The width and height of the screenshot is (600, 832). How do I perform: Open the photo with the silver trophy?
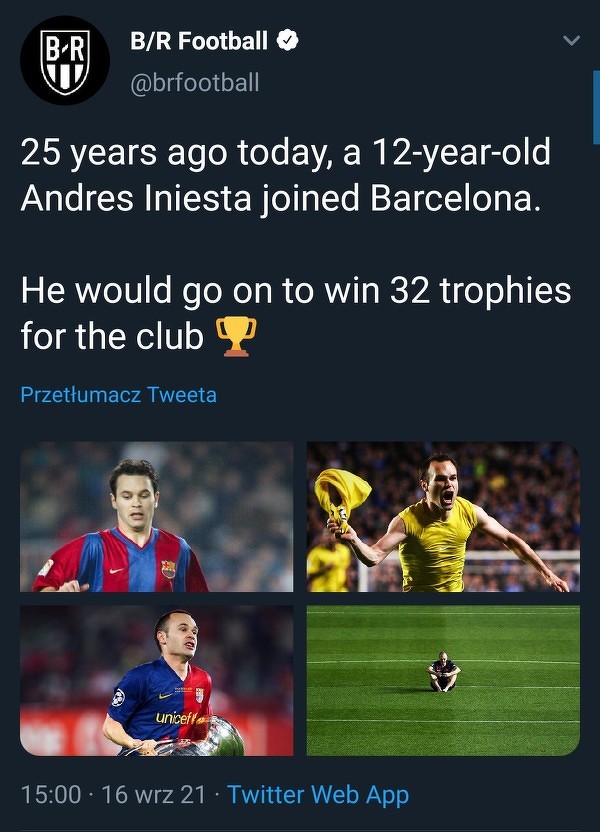157,680
